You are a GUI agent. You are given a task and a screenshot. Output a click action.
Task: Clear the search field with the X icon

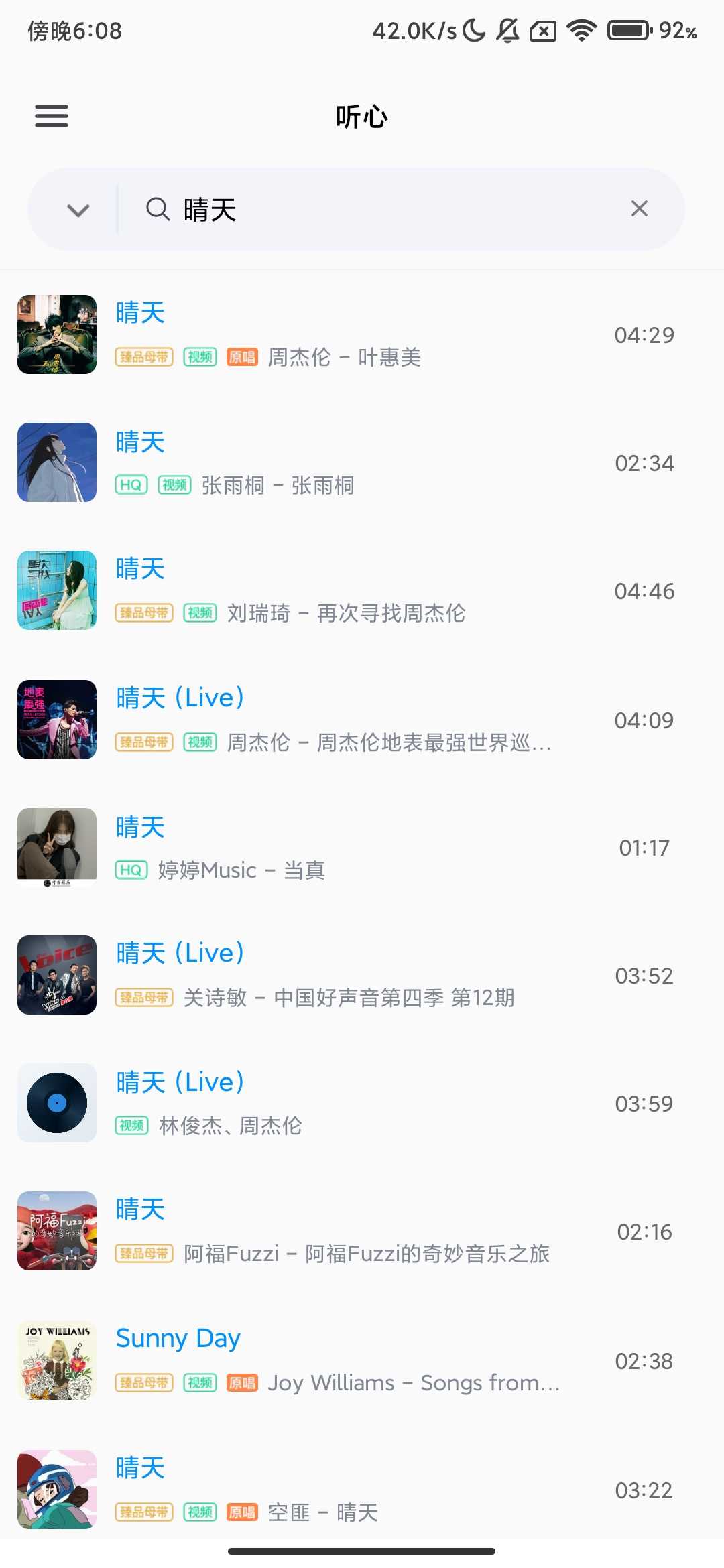[638, 208]
